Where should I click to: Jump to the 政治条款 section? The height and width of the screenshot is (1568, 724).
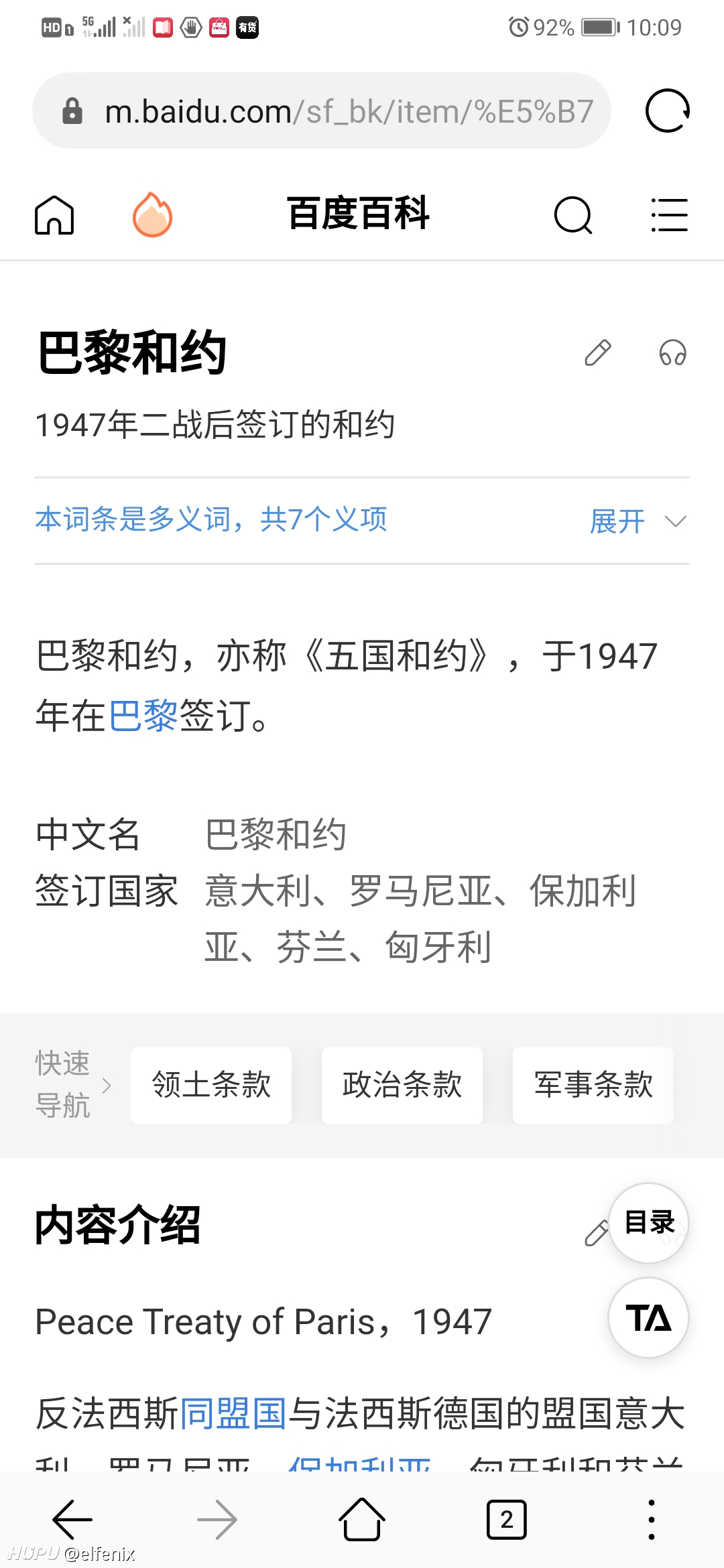coord(402,1085)
